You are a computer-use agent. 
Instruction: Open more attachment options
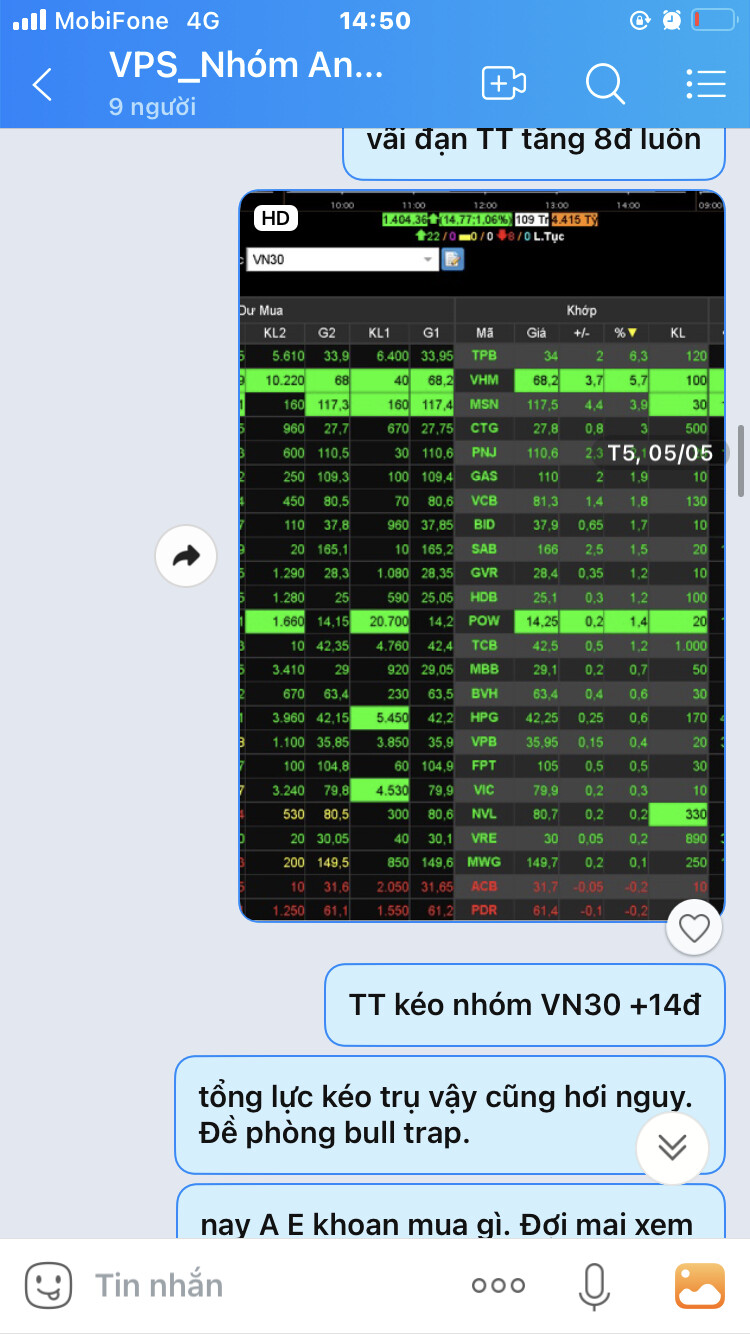click(x=498, y=1285)
